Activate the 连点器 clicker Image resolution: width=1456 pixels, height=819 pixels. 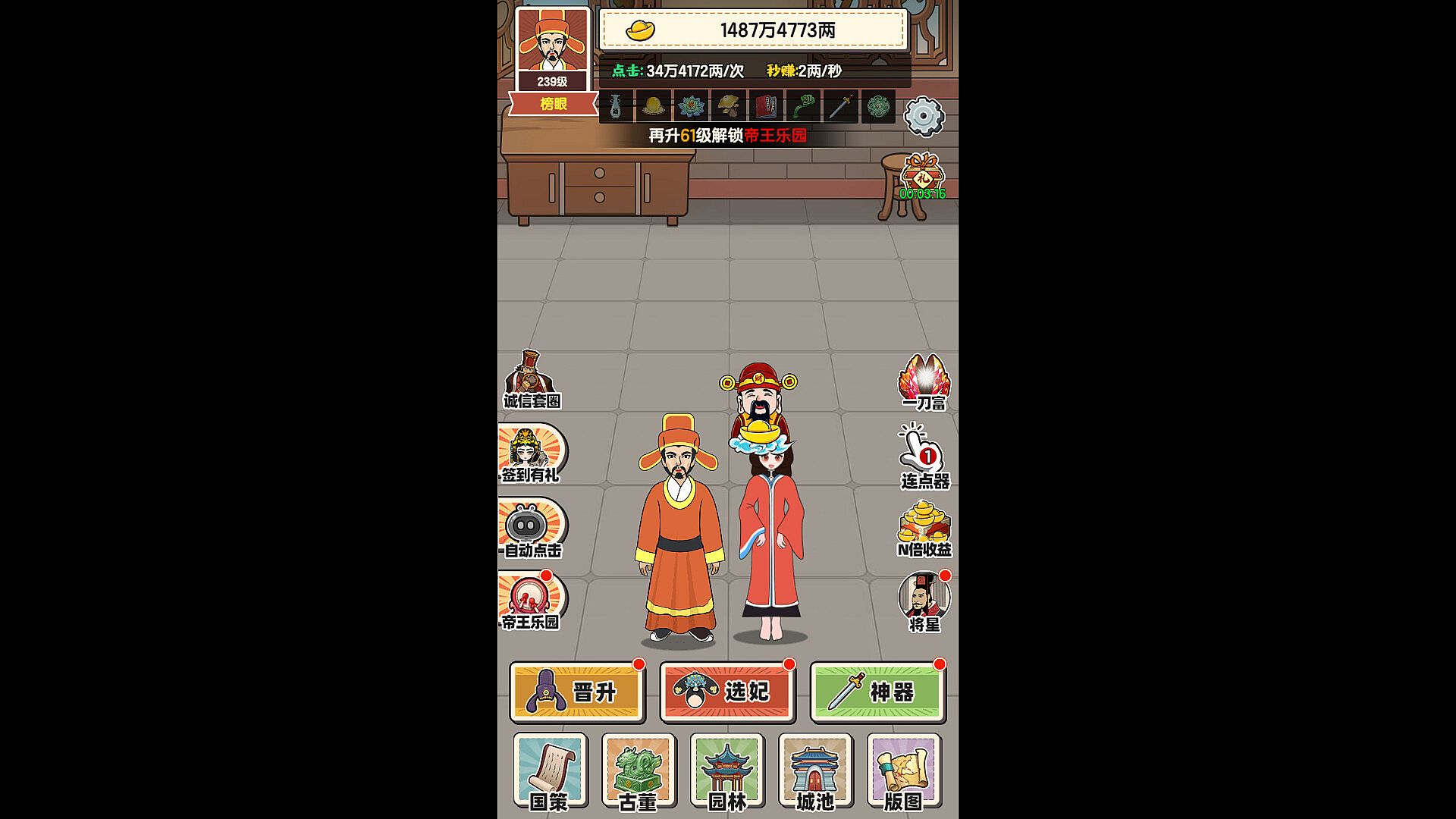[x=924, y=456]
